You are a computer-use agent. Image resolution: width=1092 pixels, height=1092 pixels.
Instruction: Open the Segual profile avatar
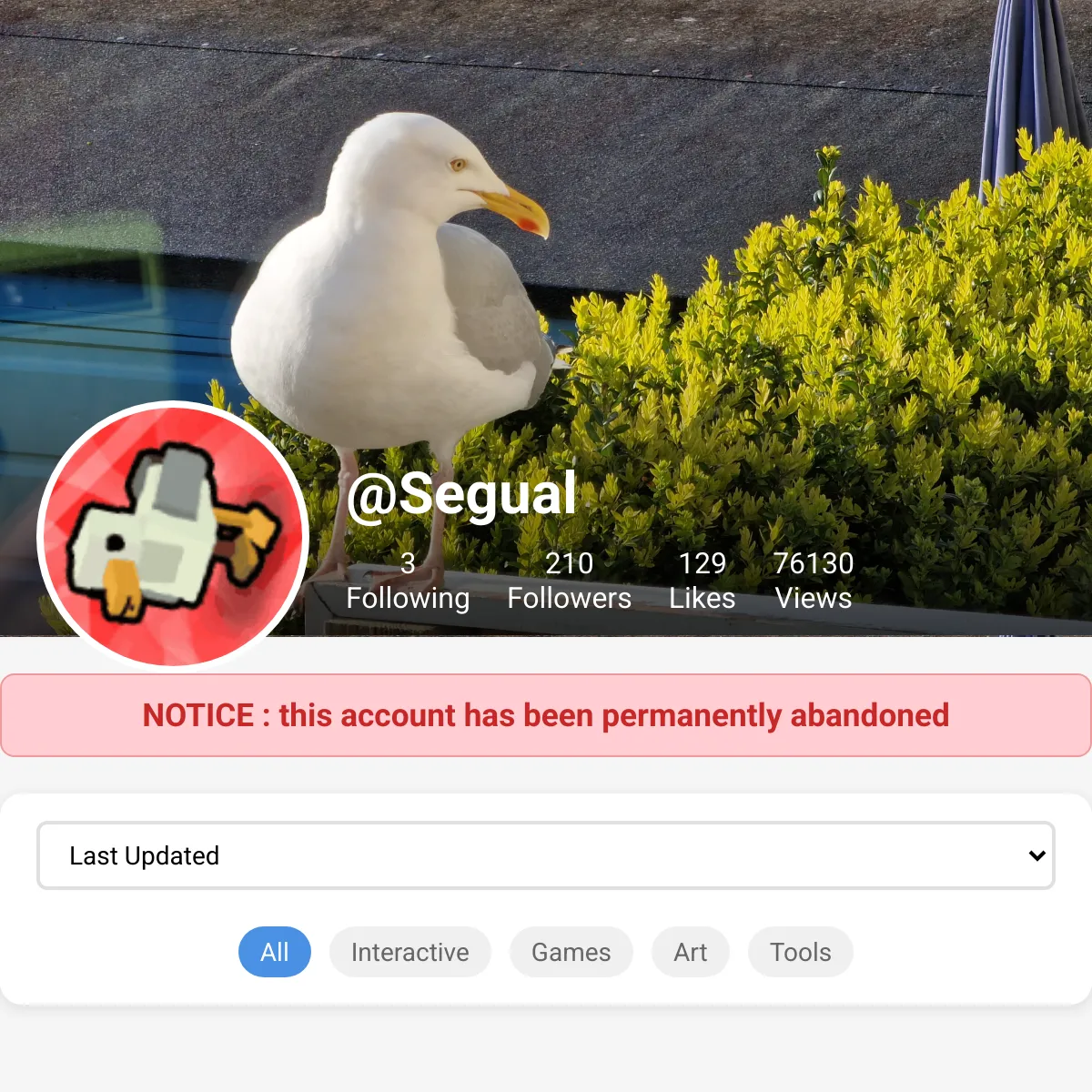[x=173, y=537]
